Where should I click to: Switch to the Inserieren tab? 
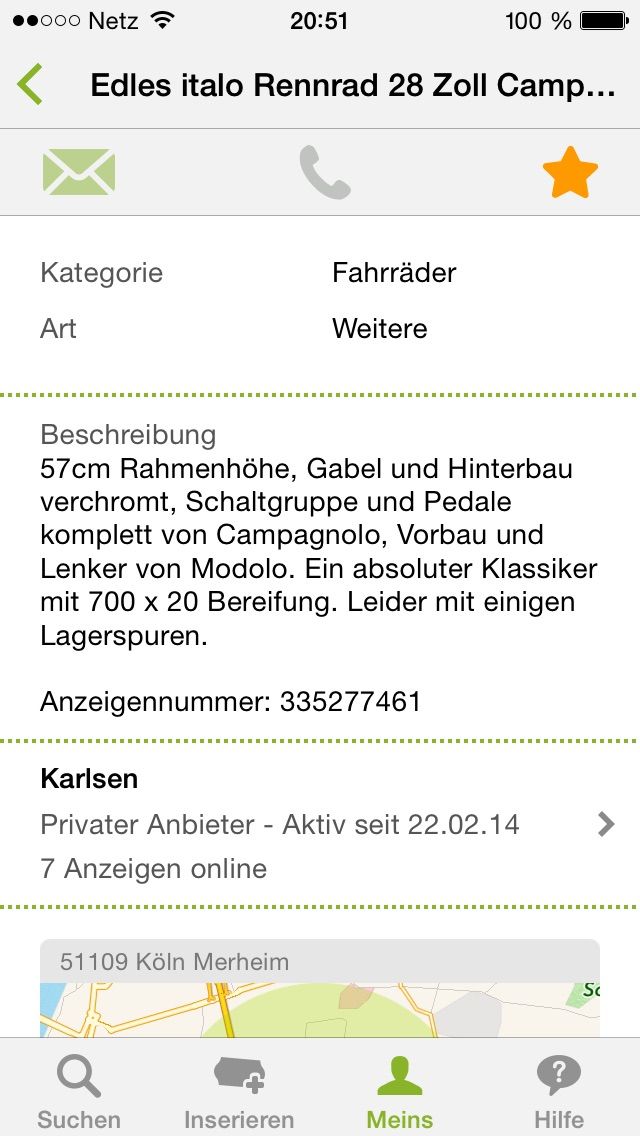(x=239, y=1091)
